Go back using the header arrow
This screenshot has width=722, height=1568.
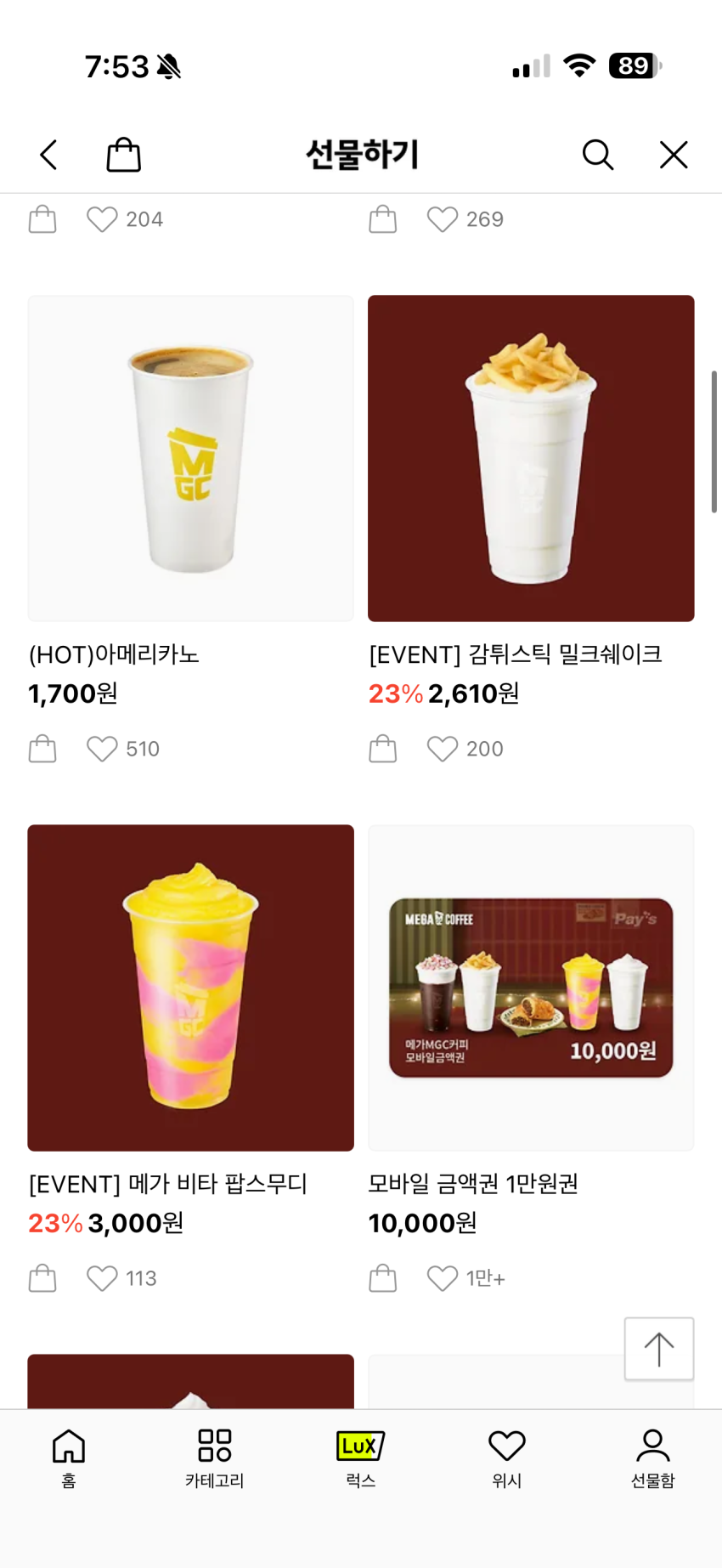point(49,155)
